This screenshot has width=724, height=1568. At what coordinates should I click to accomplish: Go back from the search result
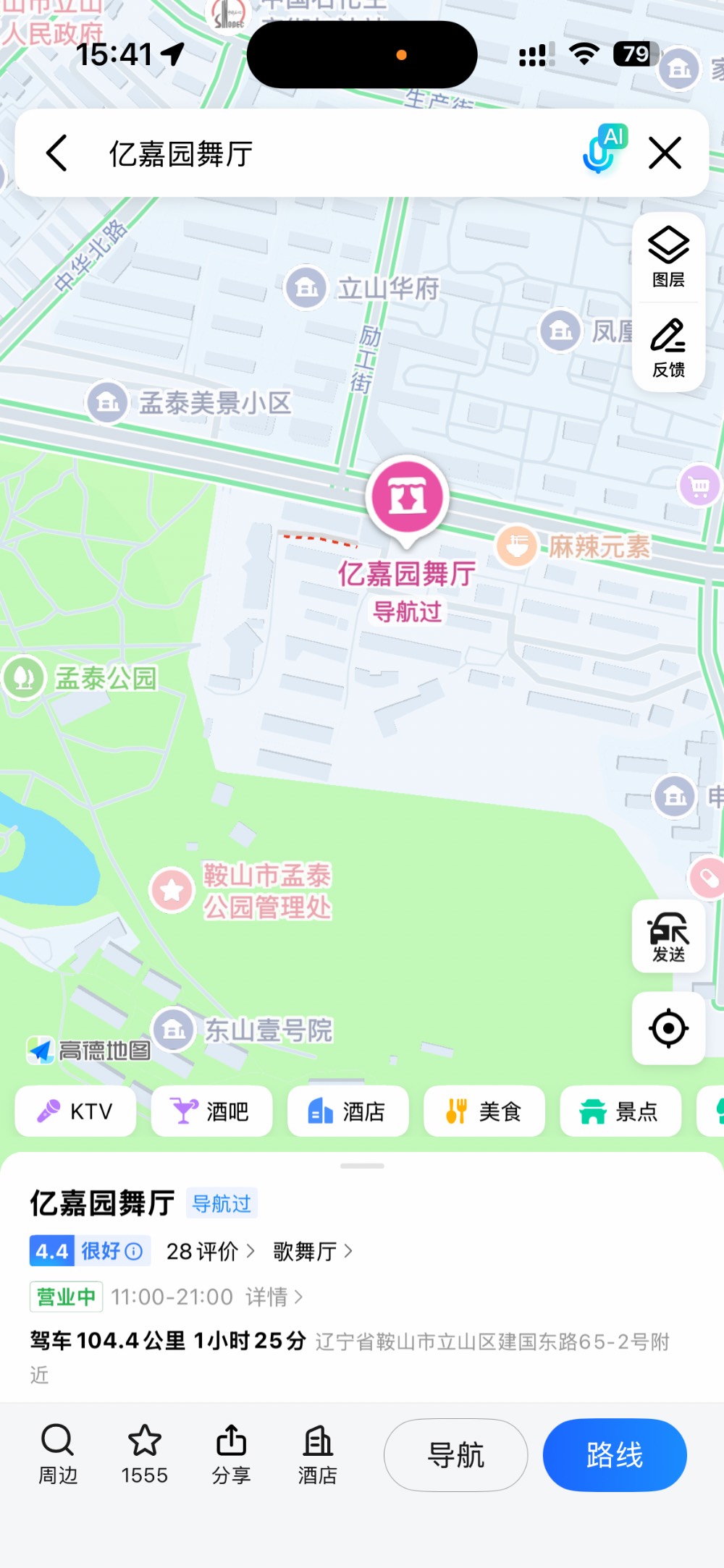pos(56,153)
